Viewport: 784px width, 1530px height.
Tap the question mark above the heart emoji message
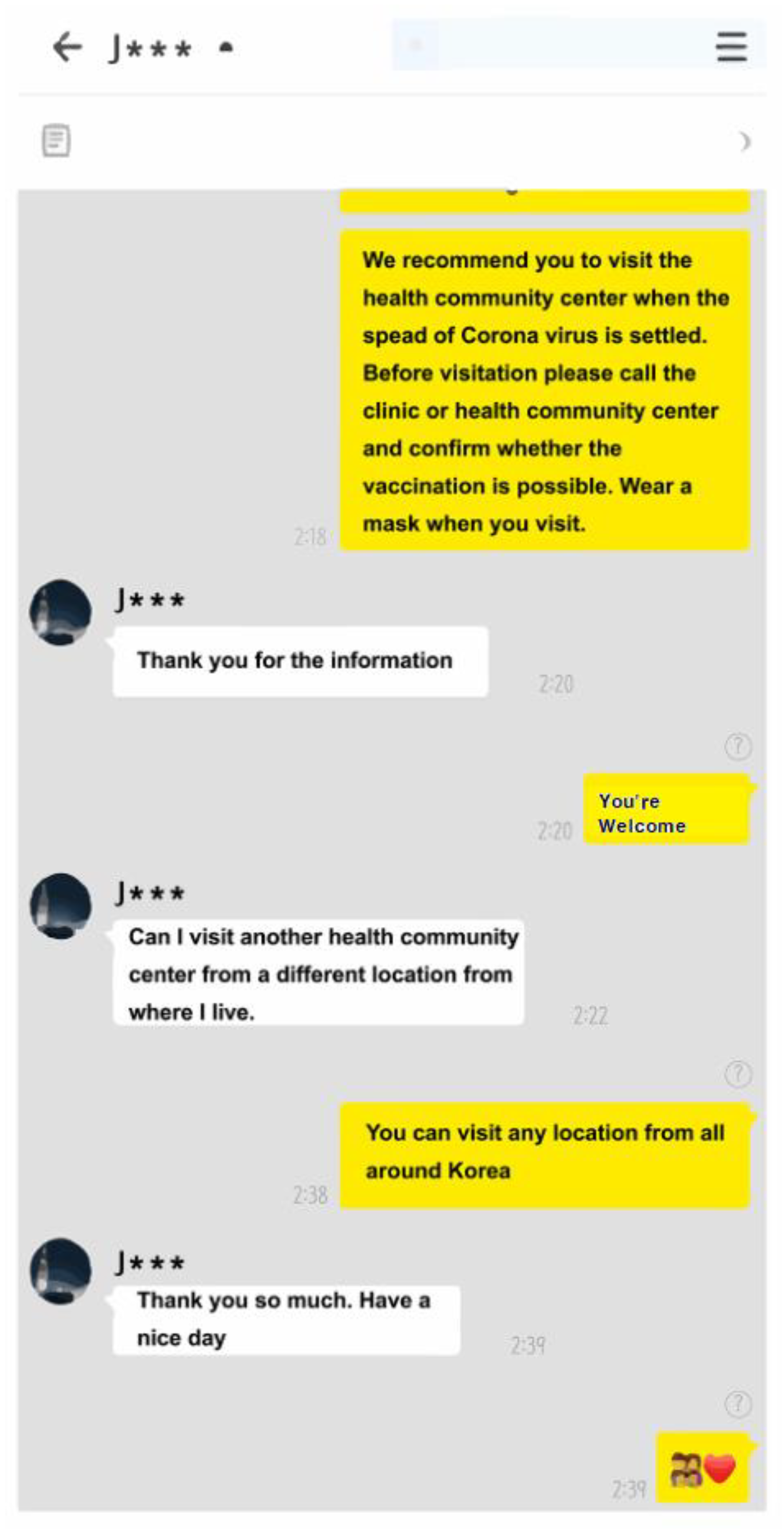[x=738, y=1404]
